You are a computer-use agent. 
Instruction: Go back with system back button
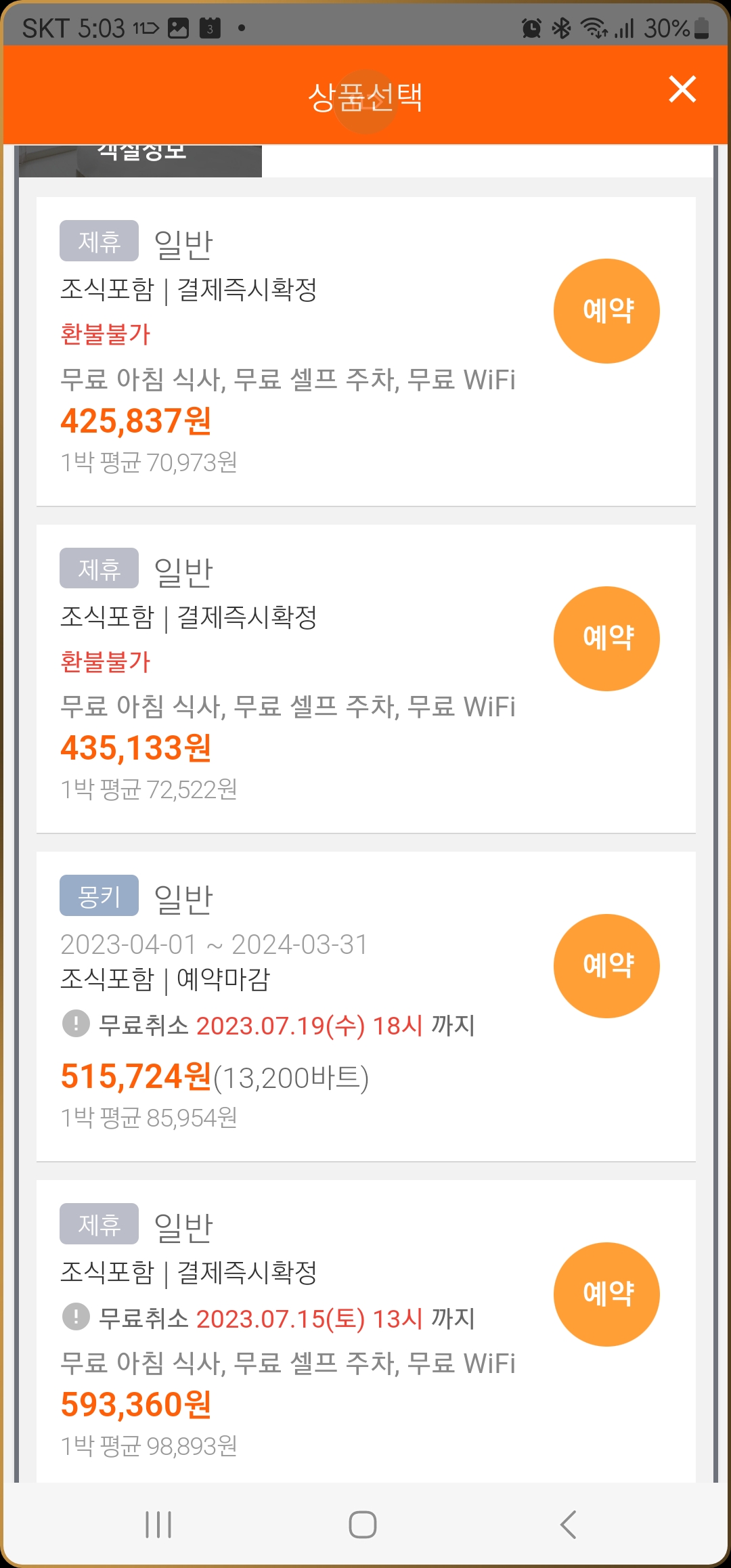pyautogui.click(x=569, y=1525)
